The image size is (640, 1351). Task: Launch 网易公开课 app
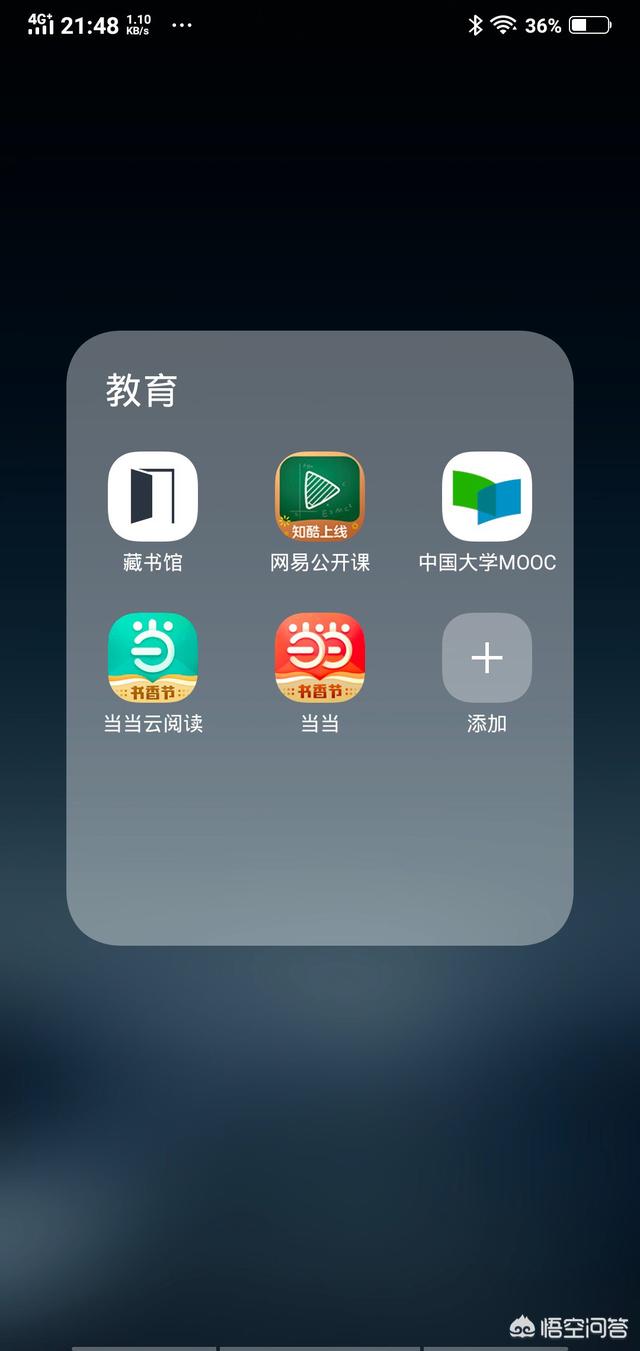tap(320, 497)
